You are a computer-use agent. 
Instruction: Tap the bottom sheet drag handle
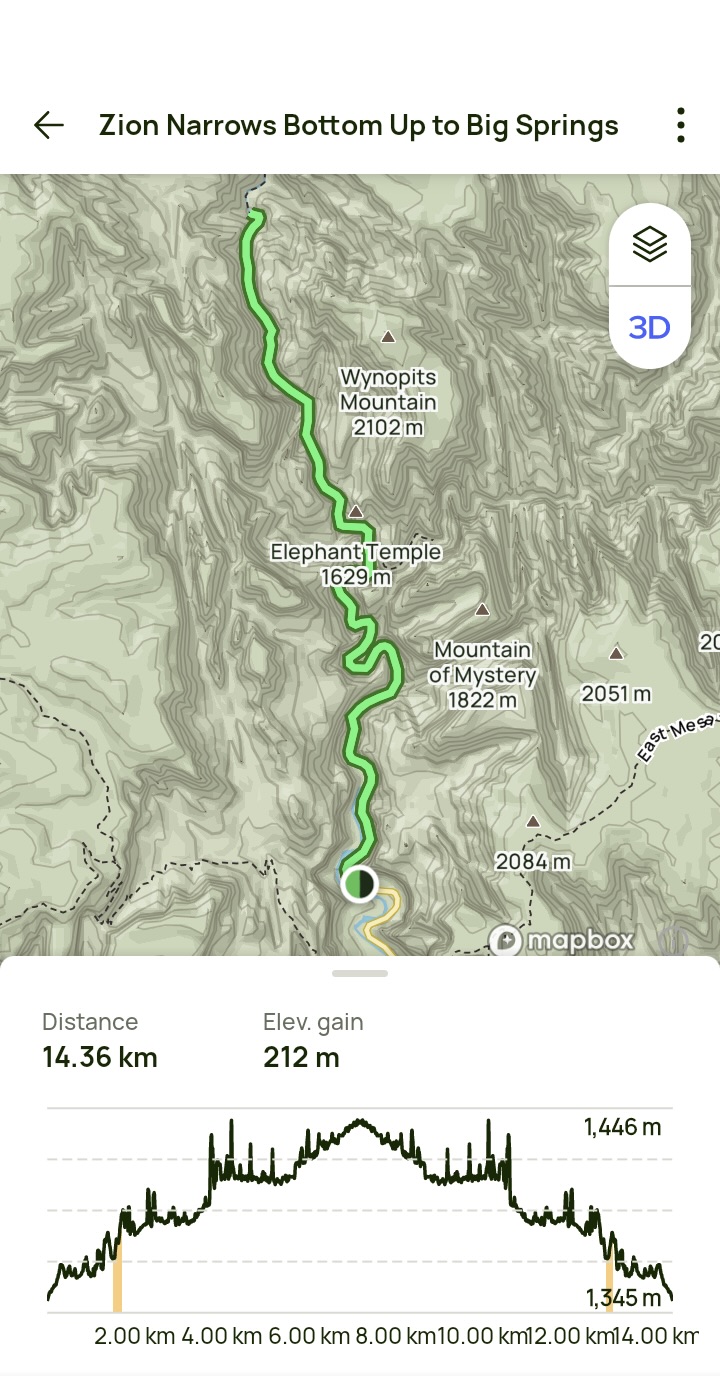(360, 973)
